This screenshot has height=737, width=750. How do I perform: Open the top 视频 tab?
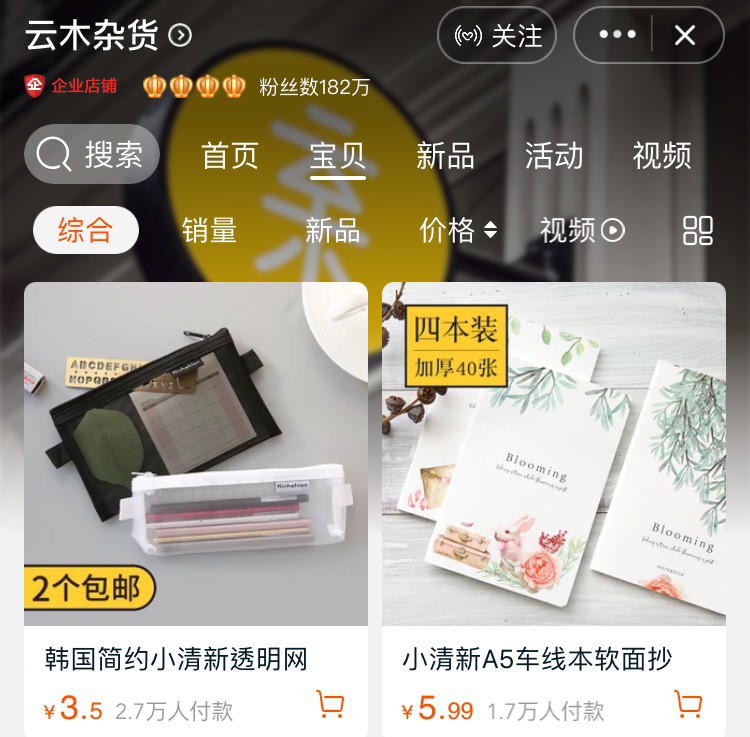click(662, 155)
